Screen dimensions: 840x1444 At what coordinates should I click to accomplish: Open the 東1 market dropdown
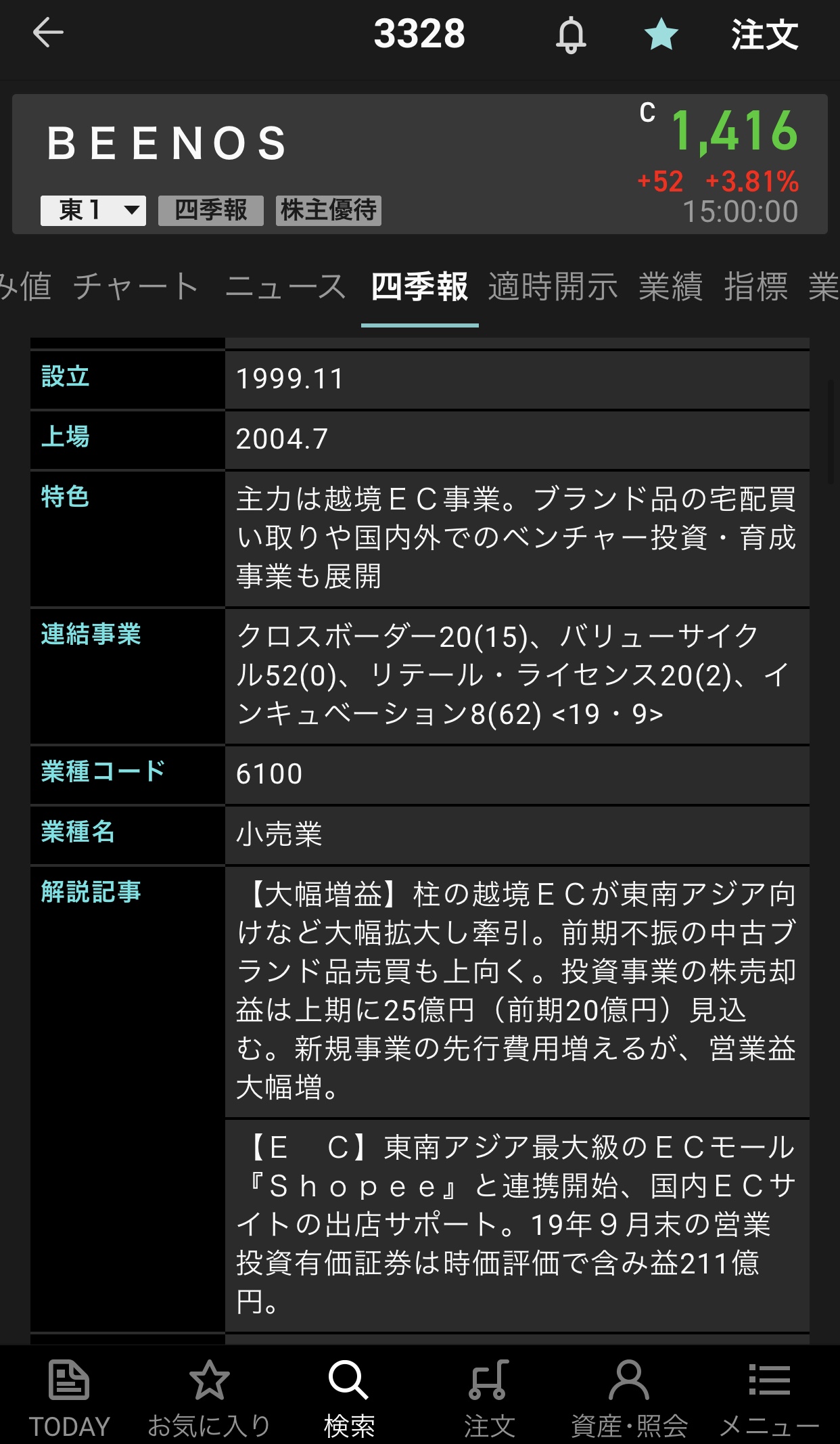pos(93,210)
